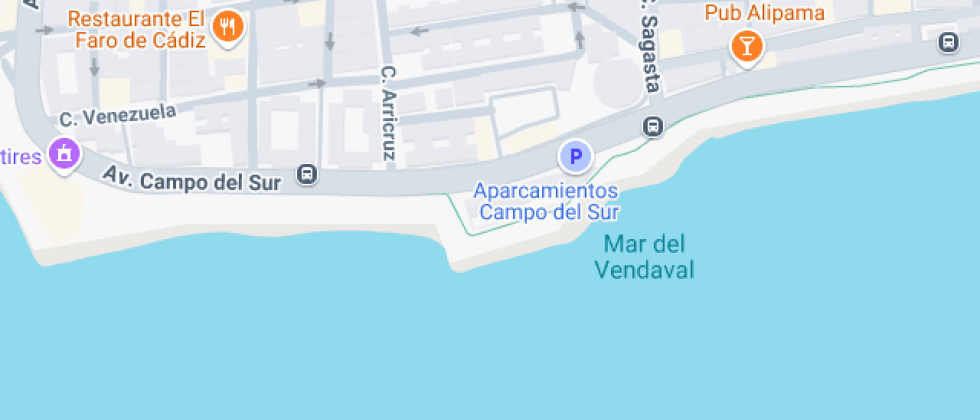
Task: Open the purple landmark marker near C. Venezuela
Action: coord(65,155)
